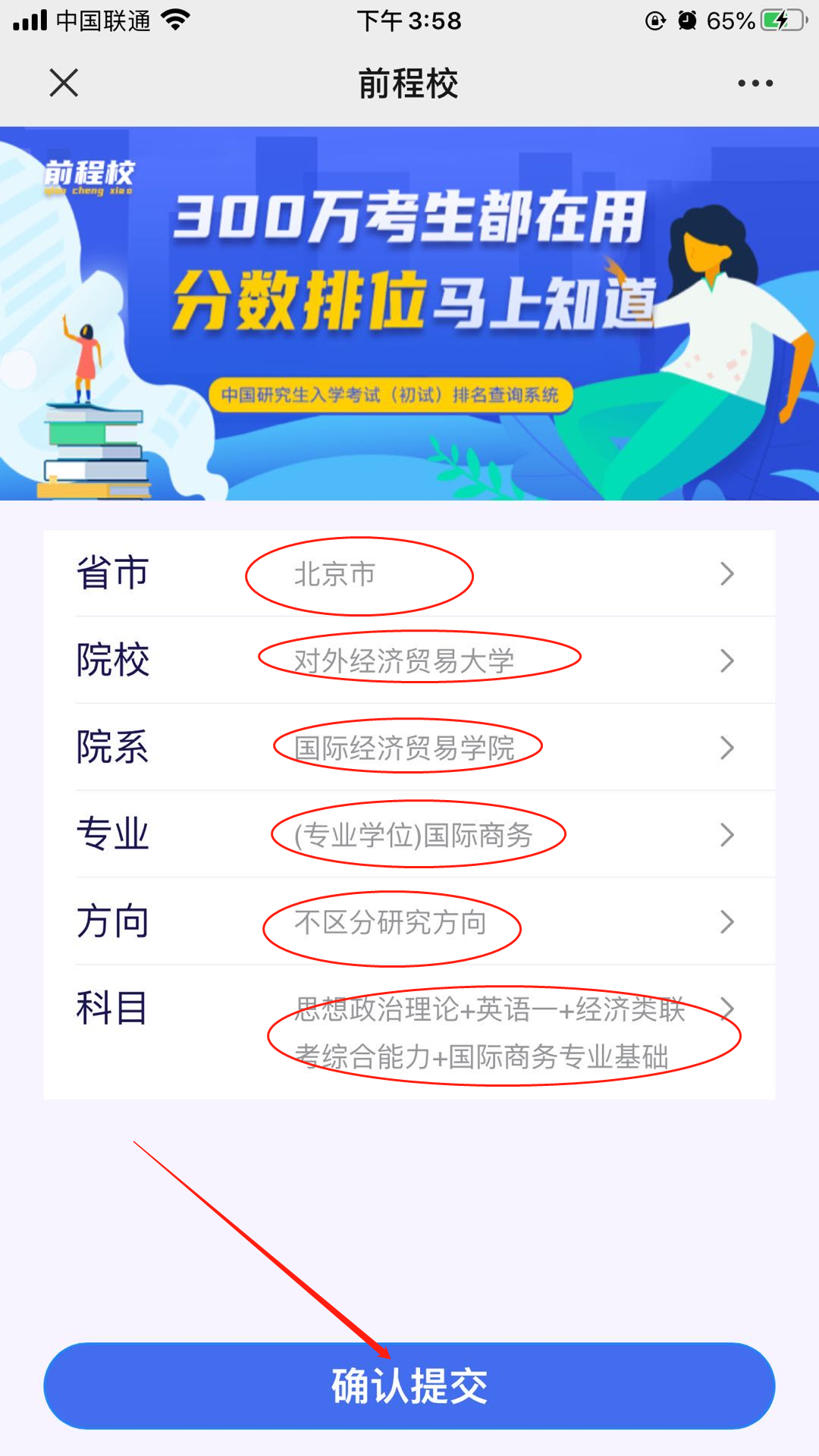
Task: Tap the 前程校 title in header
Action: [x=409, y=83]
